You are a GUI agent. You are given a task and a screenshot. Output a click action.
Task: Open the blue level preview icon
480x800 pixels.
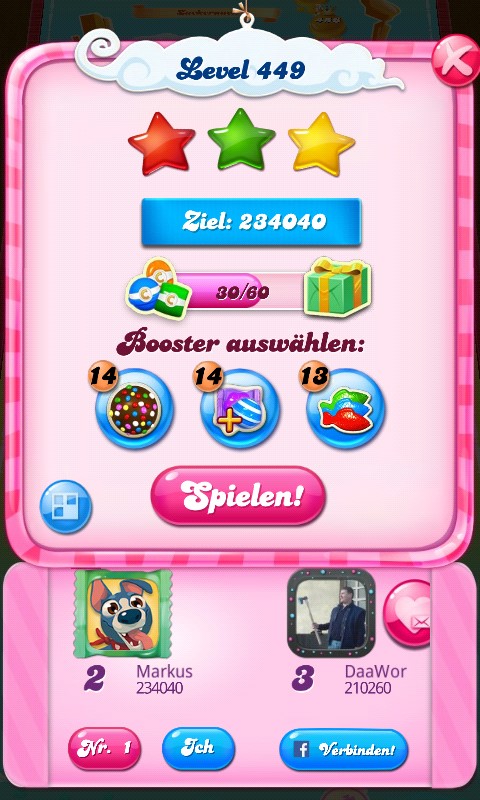click(65, 507)
